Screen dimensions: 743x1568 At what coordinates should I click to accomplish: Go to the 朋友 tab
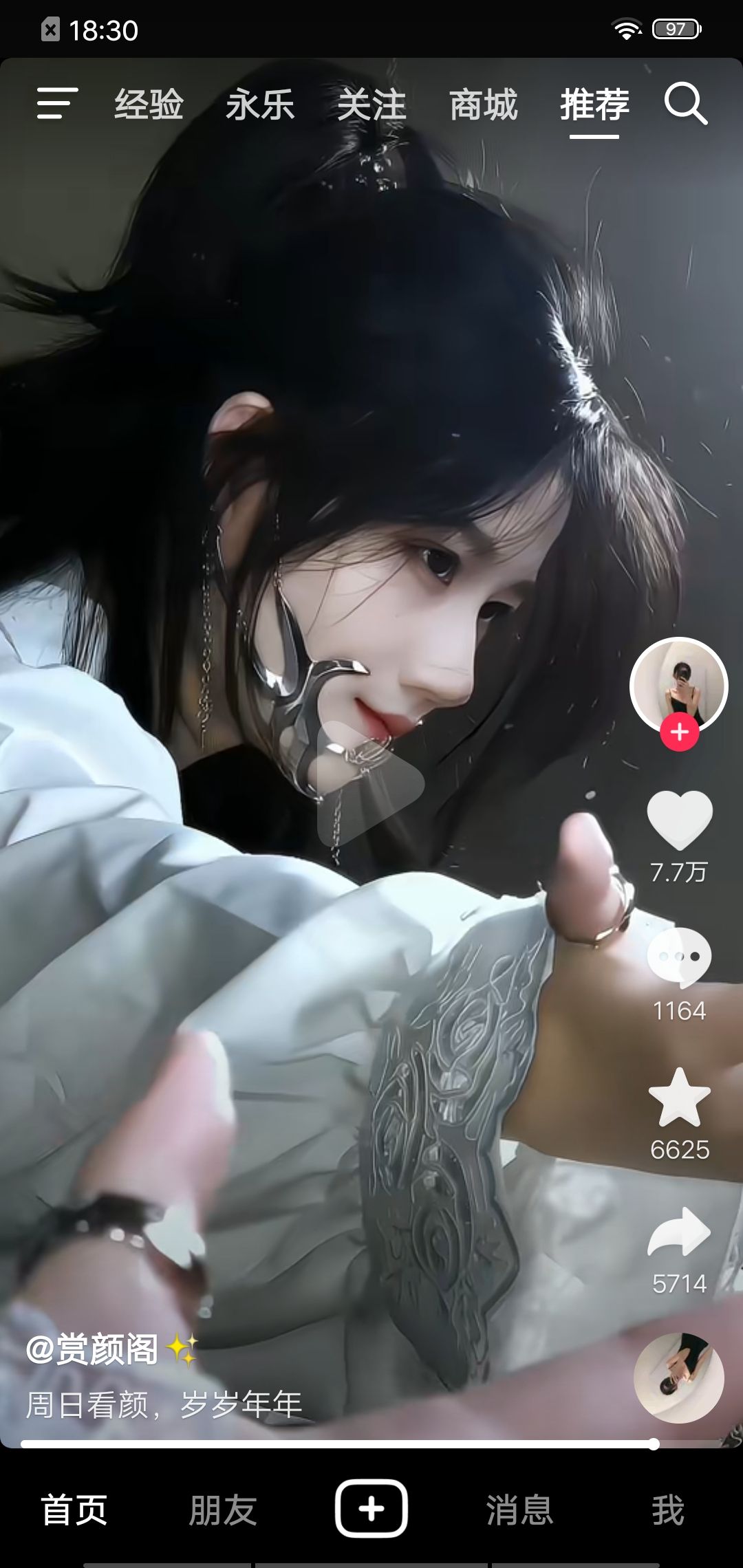[223, 1510]
